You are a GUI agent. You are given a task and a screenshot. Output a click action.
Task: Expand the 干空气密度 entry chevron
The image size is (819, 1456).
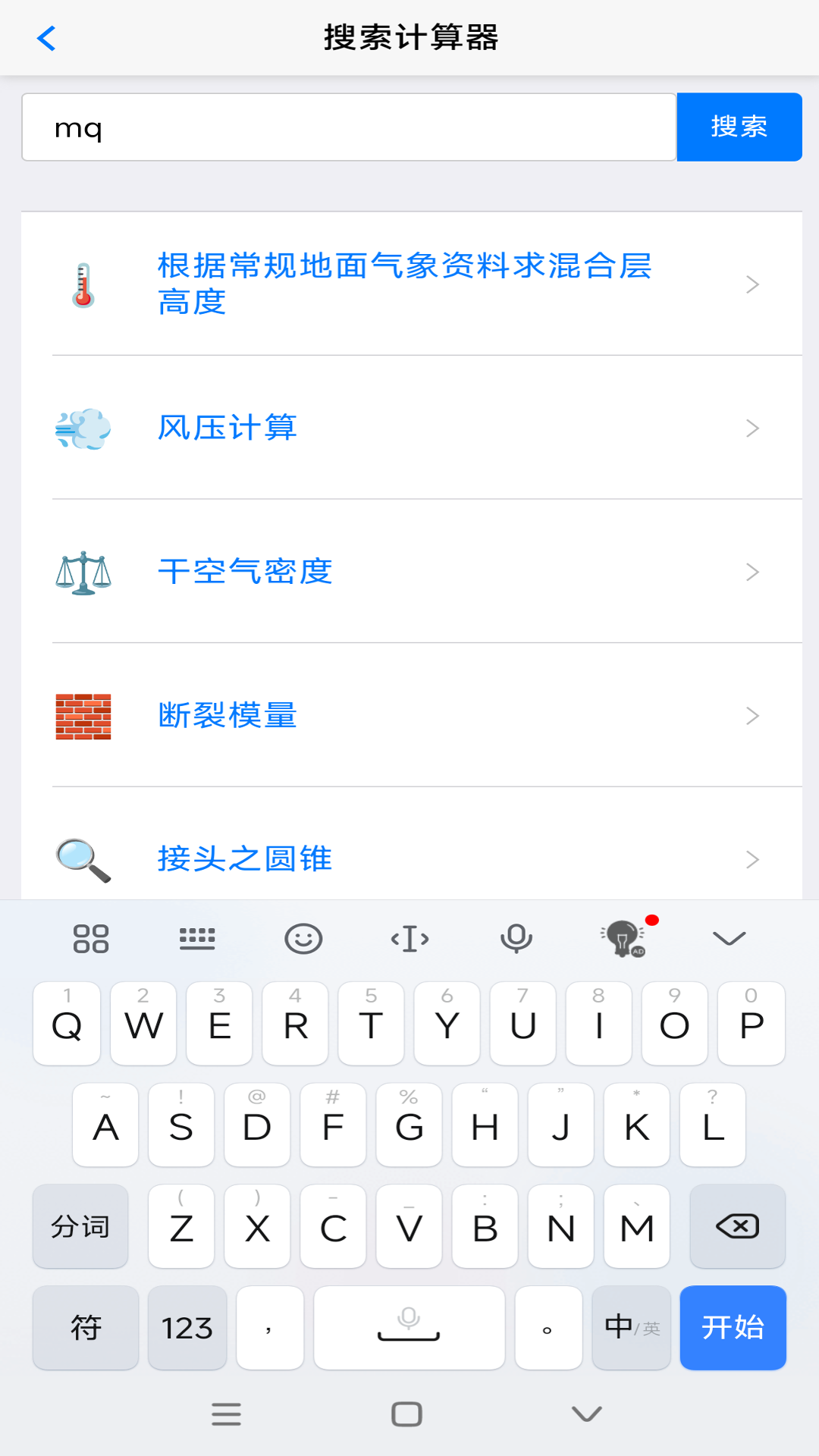(751, 571)
